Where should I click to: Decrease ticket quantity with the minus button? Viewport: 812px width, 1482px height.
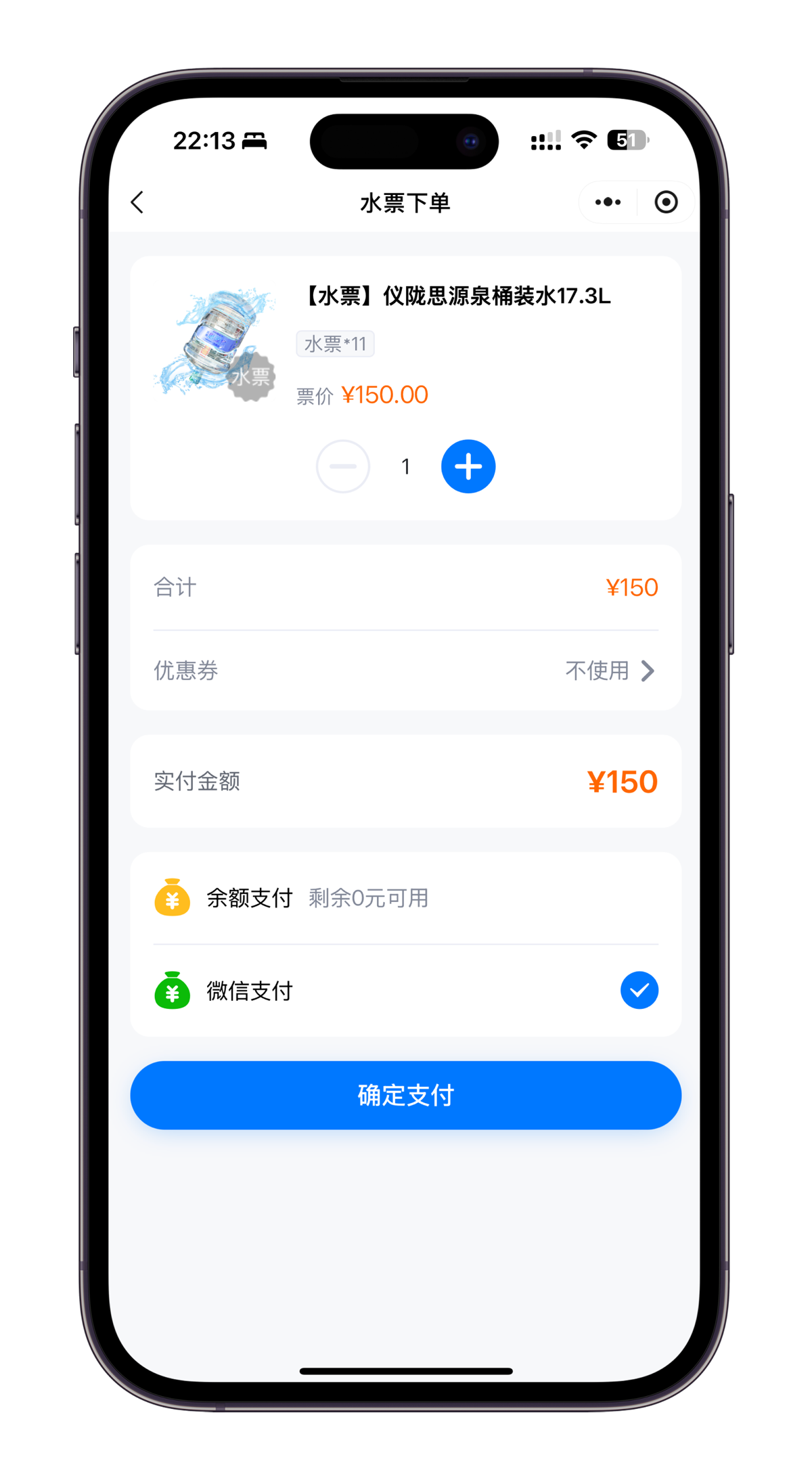point(343,466)
